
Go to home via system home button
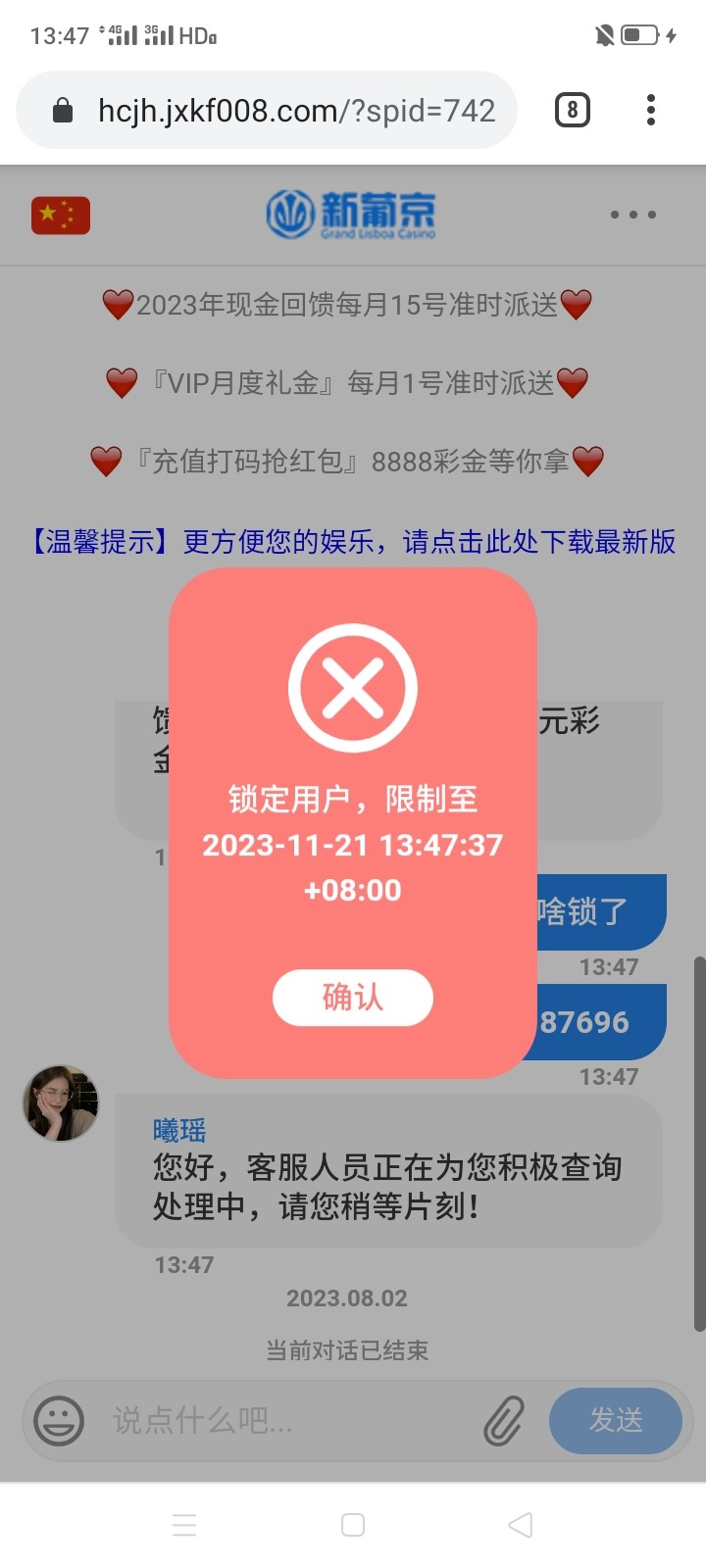(353, 1525)
